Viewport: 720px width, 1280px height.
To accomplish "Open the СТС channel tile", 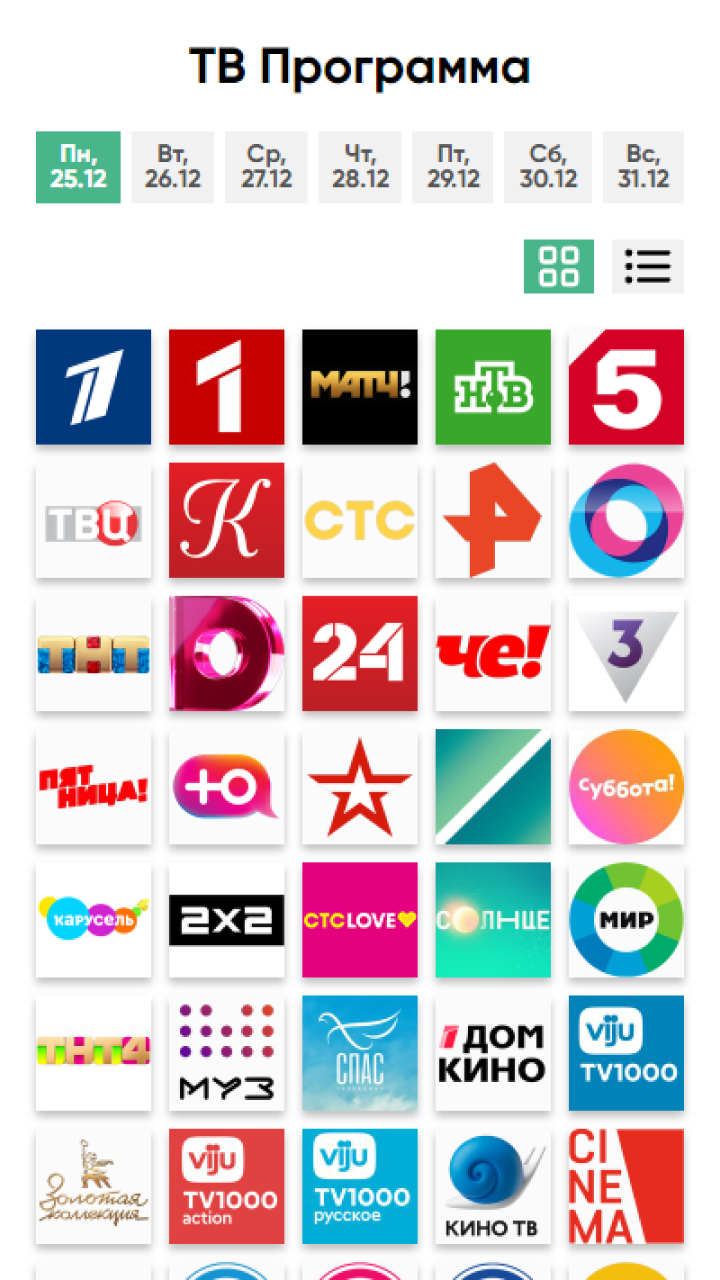I will 360,520.
